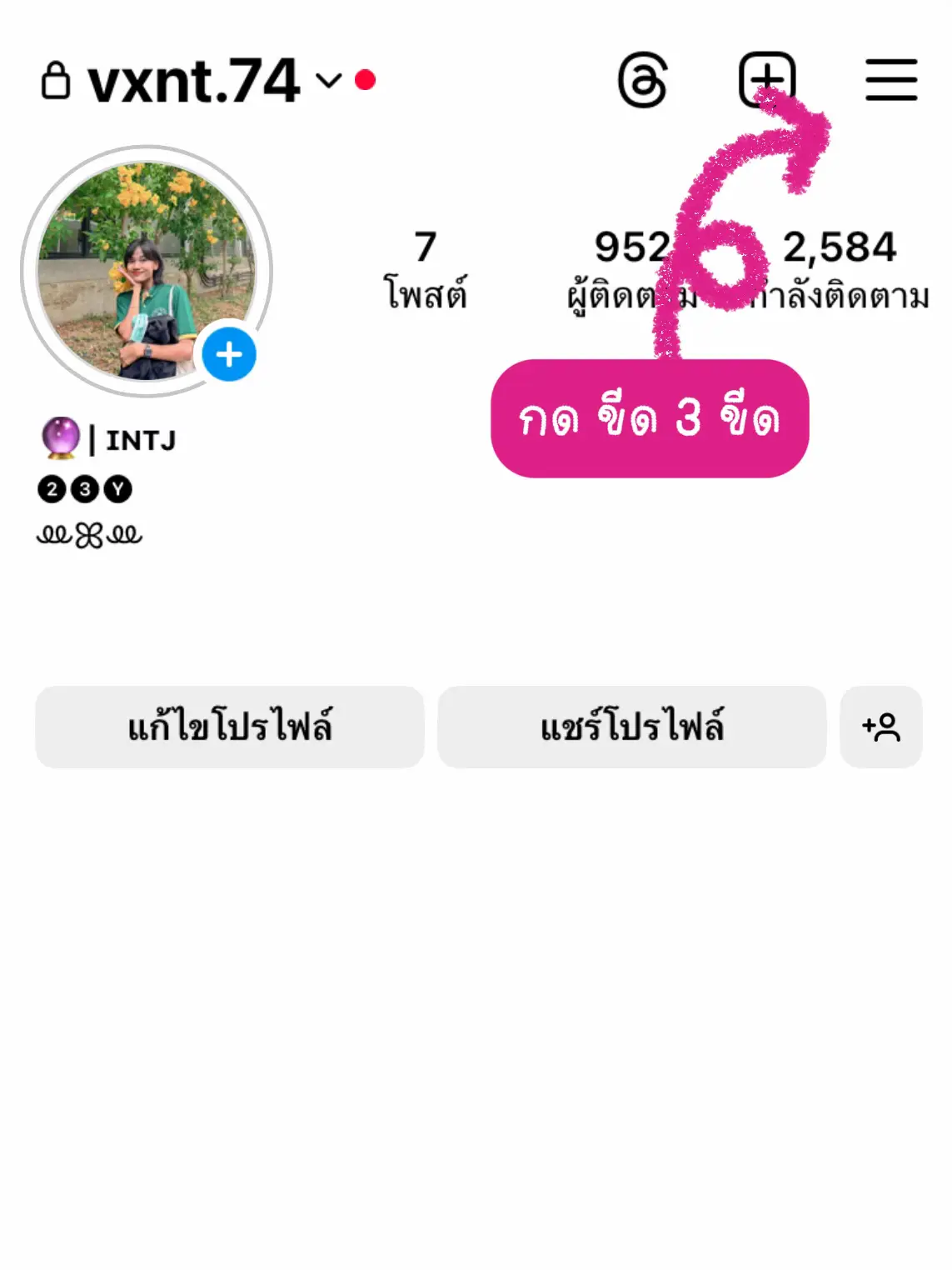Open the three-line hamburger menu
The width and height of the screenshot is (952, 1270).
pos(890,80)
